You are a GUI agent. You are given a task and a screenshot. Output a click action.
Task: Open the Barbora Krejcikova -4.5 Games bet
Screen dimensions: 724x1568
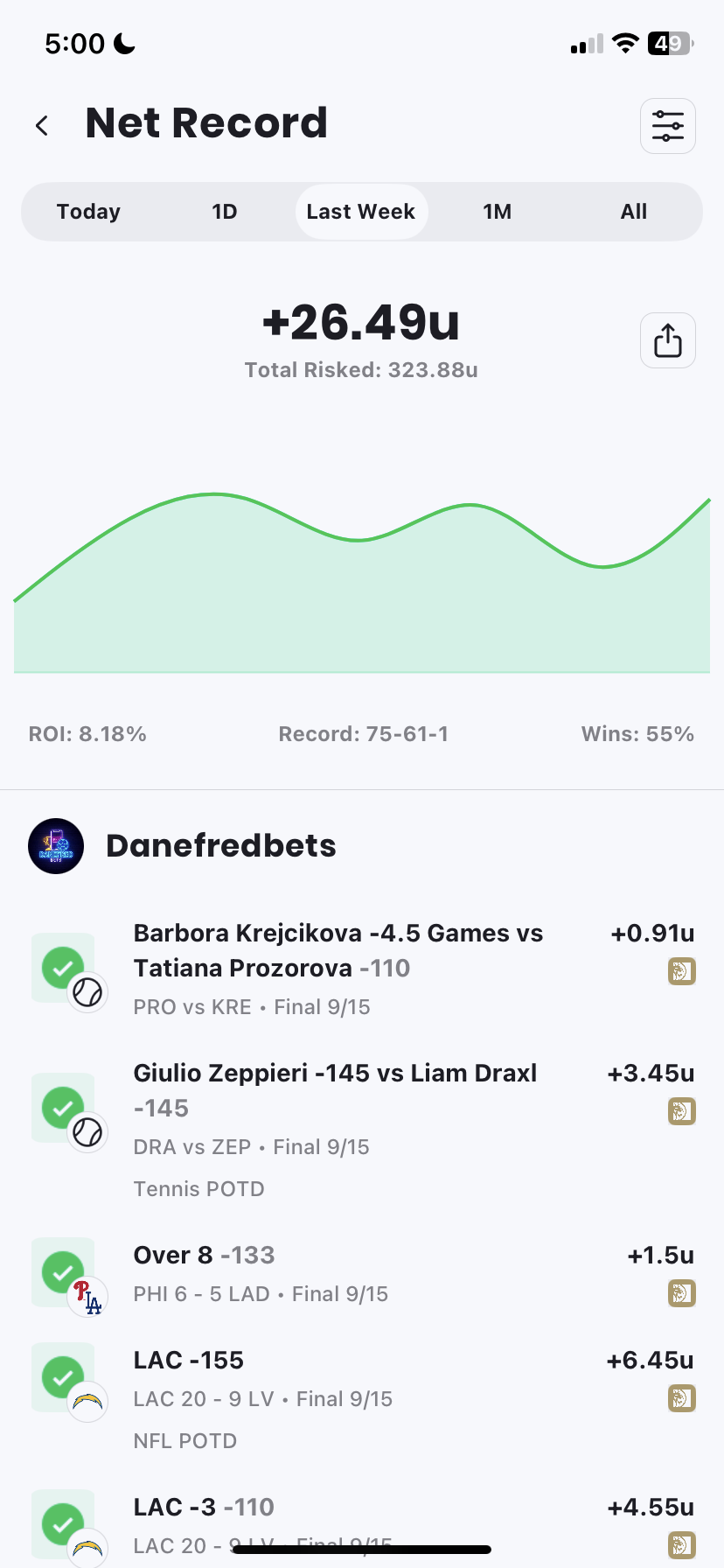(x=338, y=951)
